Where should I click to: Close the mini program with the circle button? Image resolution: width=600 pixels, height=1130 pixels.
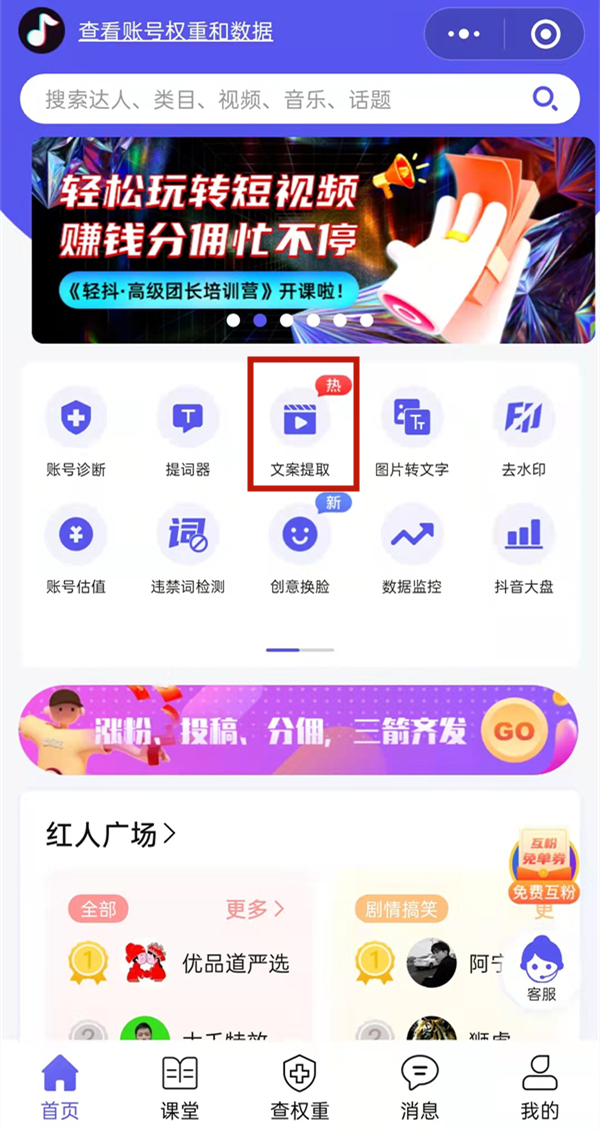pos(545,34)
